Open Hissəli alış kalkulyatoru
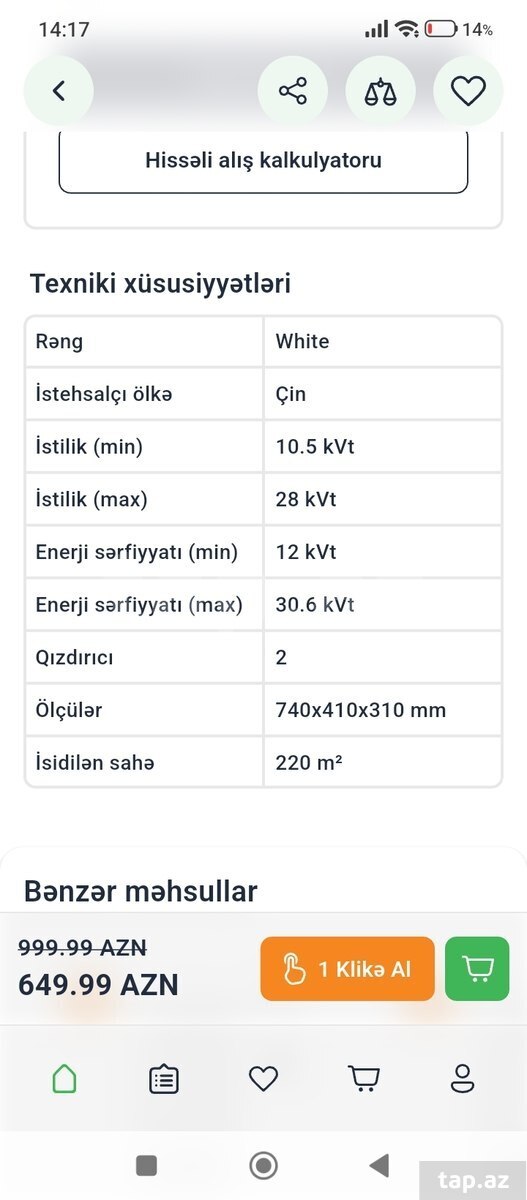 tap(263, 160)
